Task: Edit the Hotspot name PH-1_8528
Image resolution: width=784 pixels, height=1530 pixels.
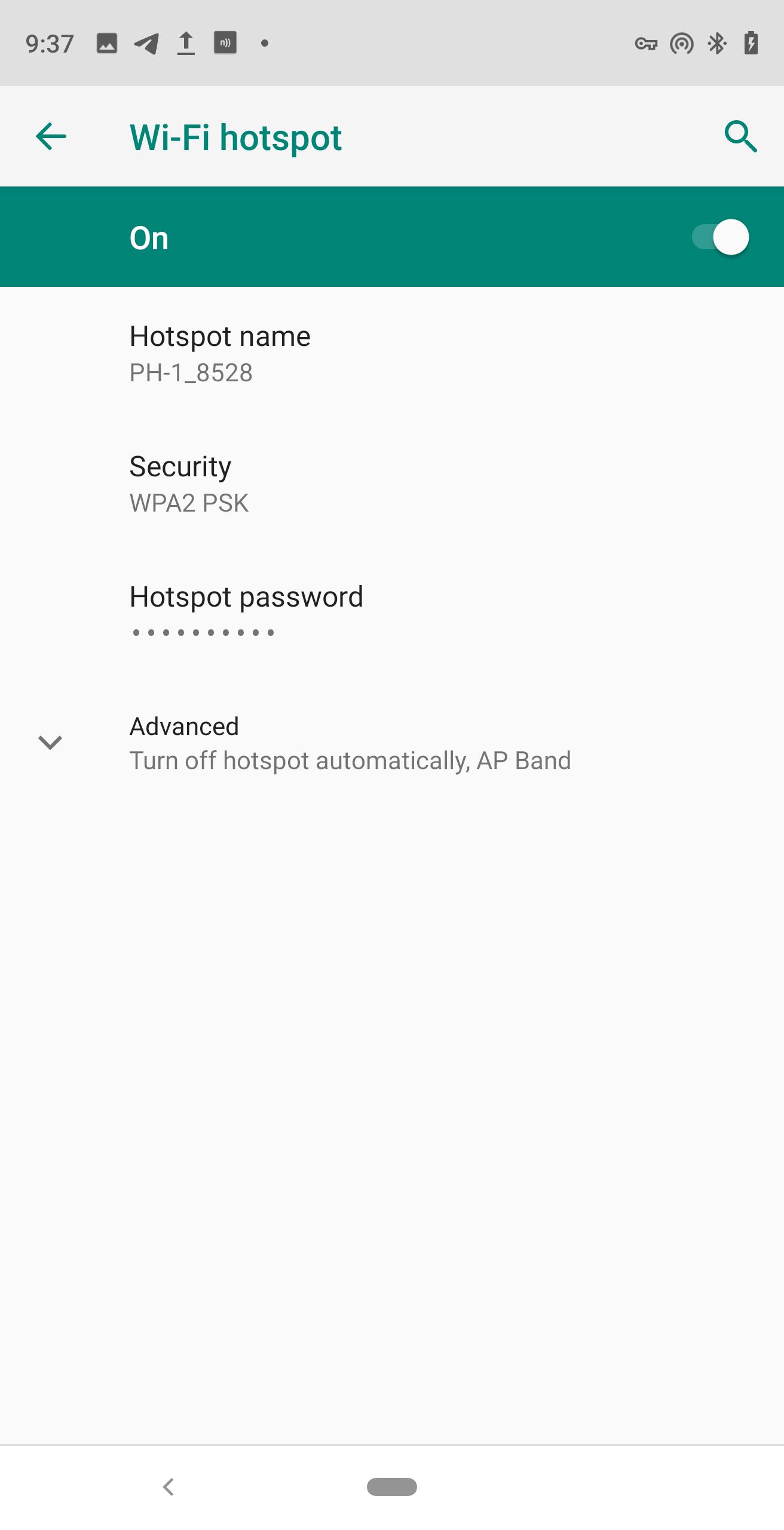Action: click(392, 353)
